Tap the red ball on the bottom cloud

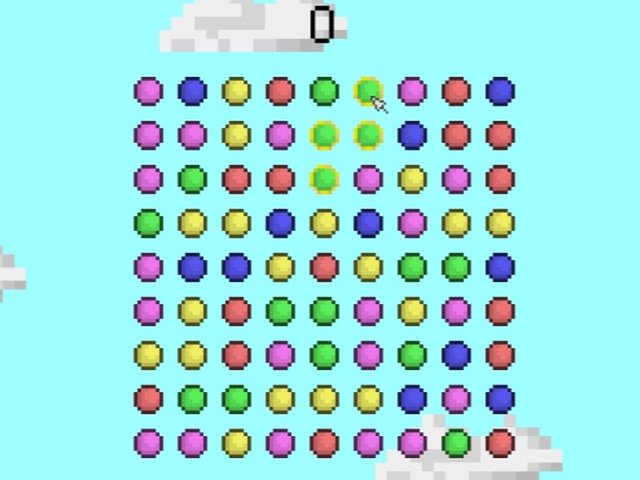coord(500,443)
